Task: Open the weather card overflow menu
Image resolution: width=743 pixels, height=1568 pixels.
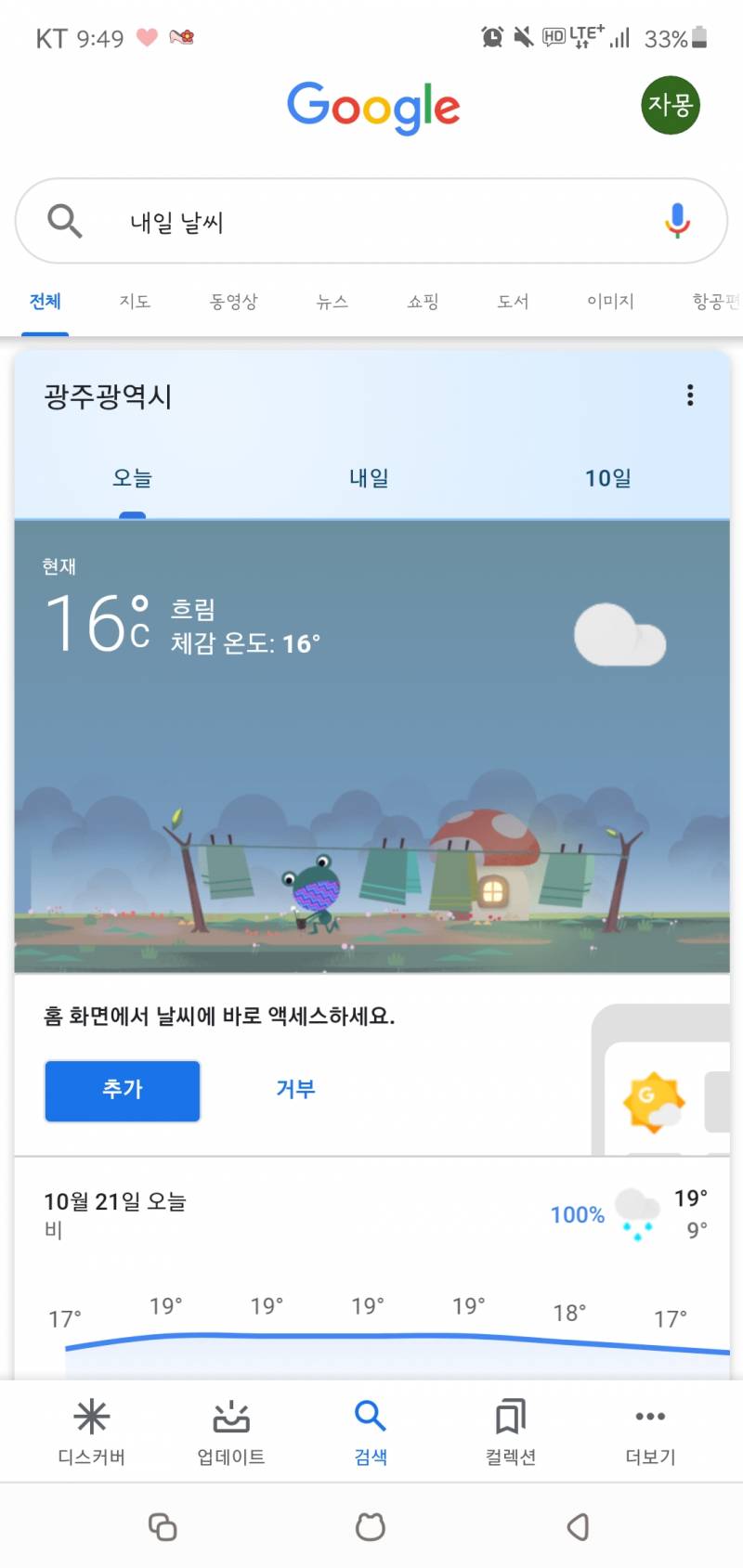Action: (x=690, y=395)
